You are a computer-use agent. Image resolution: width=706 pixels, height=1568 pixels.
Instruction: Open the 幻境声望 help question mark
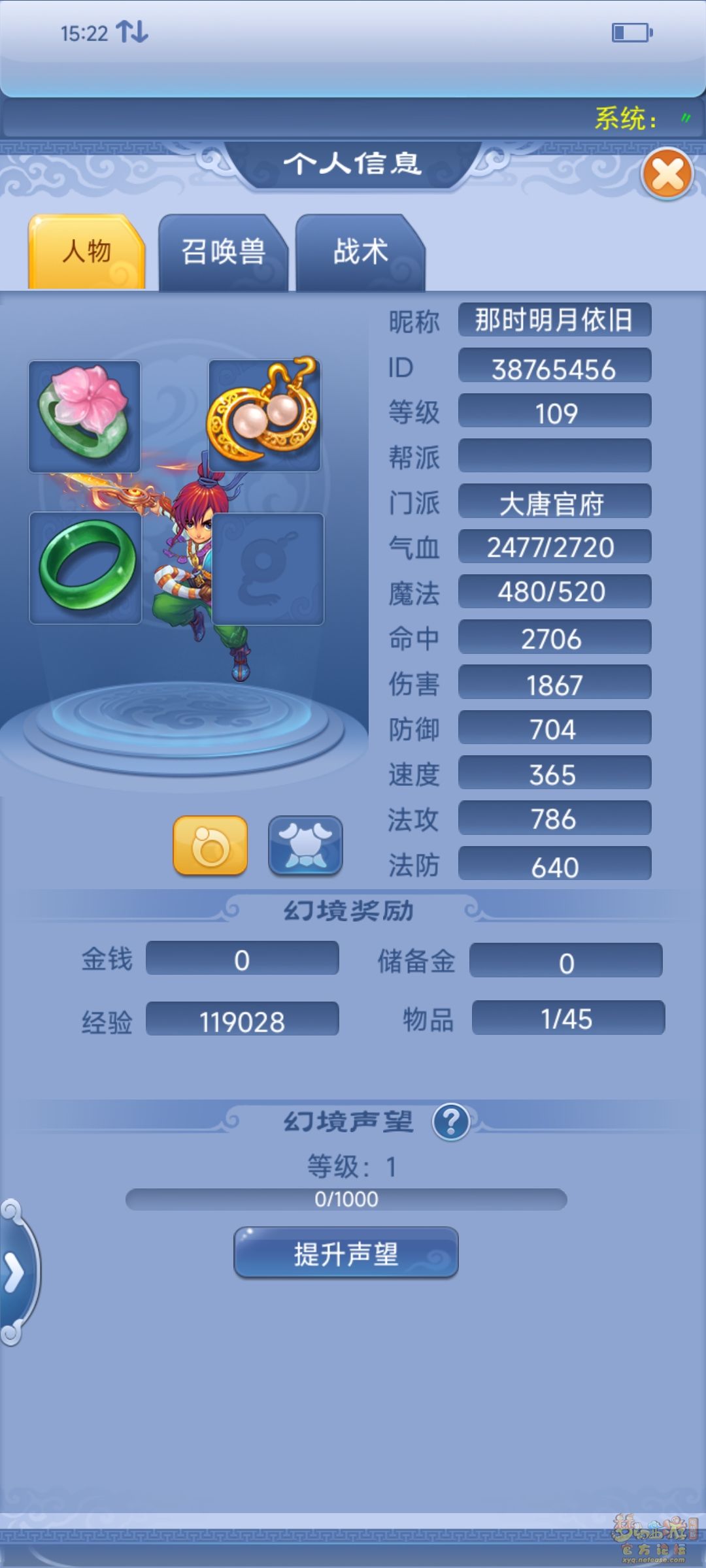coord(451,1122)
